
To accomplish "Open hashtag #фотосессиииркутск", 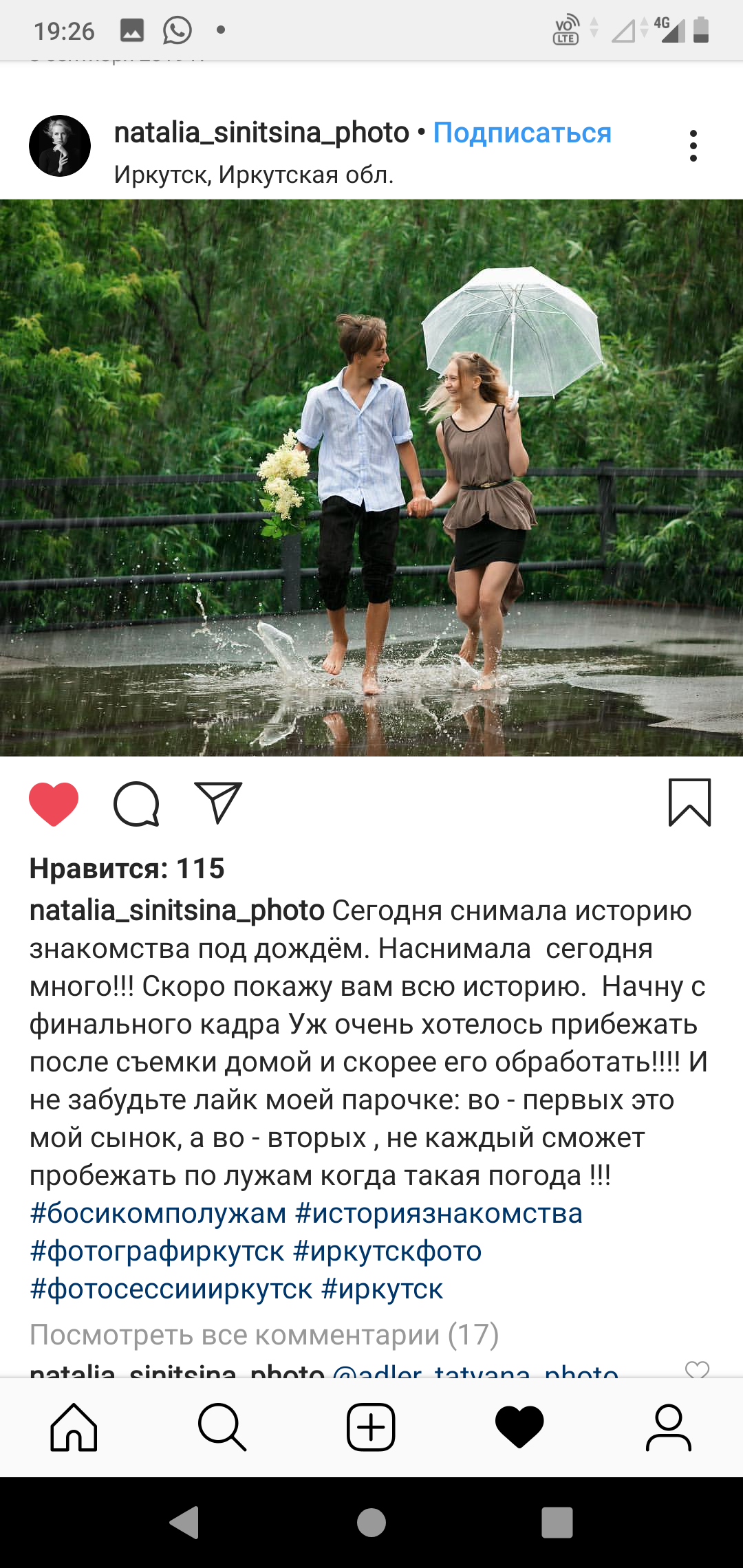I will pos(171,1289).
